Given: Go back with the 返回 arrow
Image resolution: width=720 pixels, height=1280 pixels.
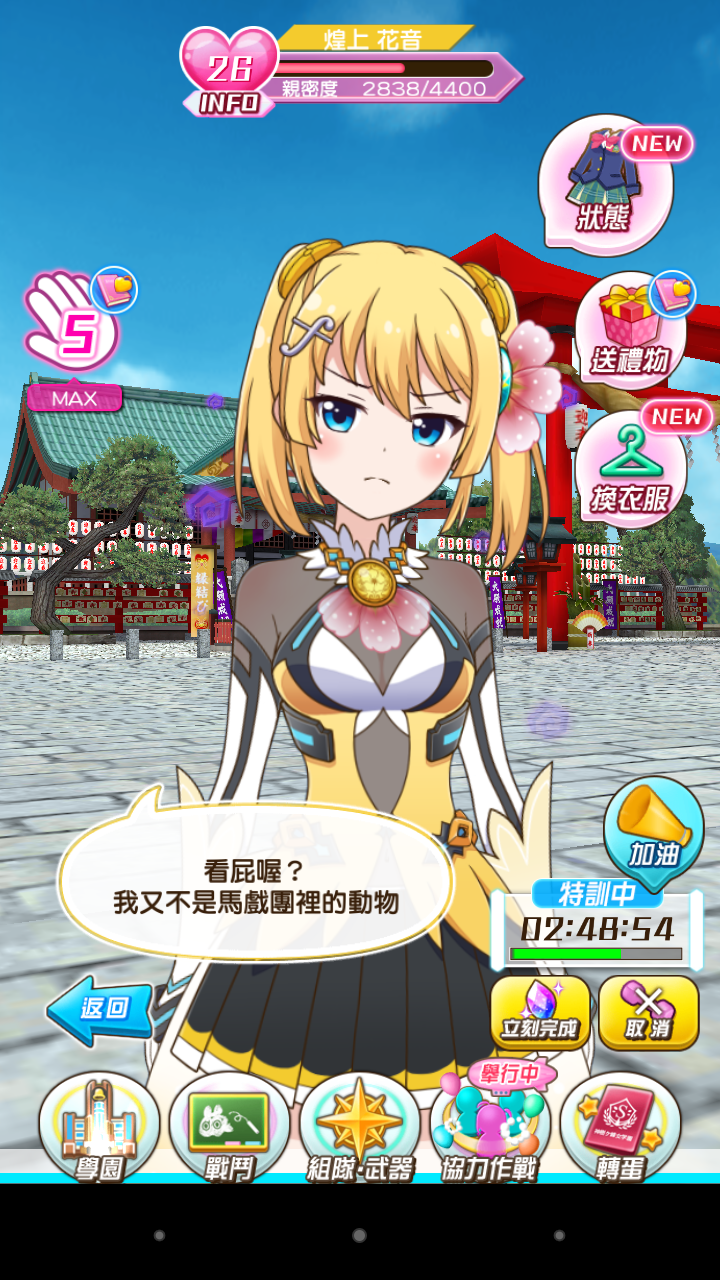Looking at the screenshot, I should (x=100, y=1009).
